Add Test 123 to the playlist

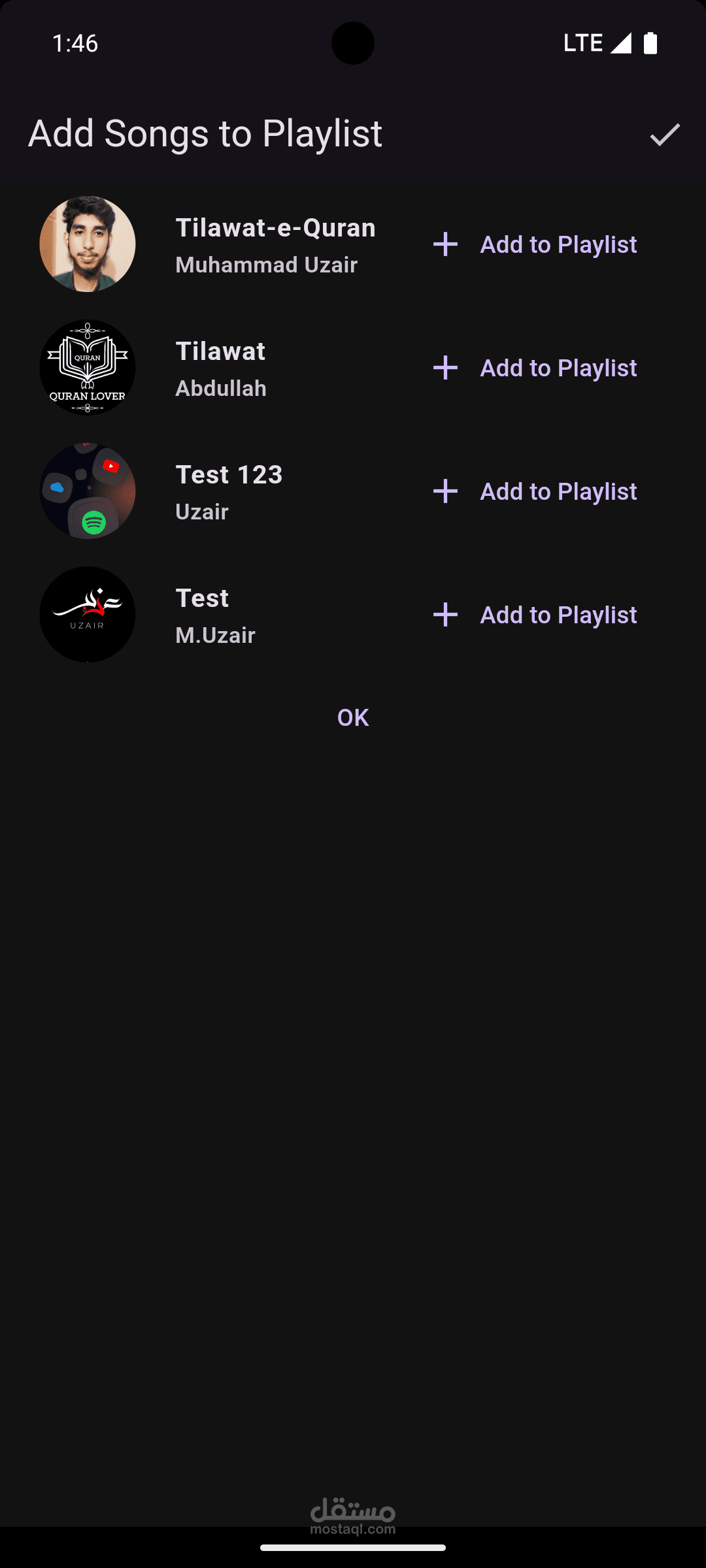tap(535, 491)
